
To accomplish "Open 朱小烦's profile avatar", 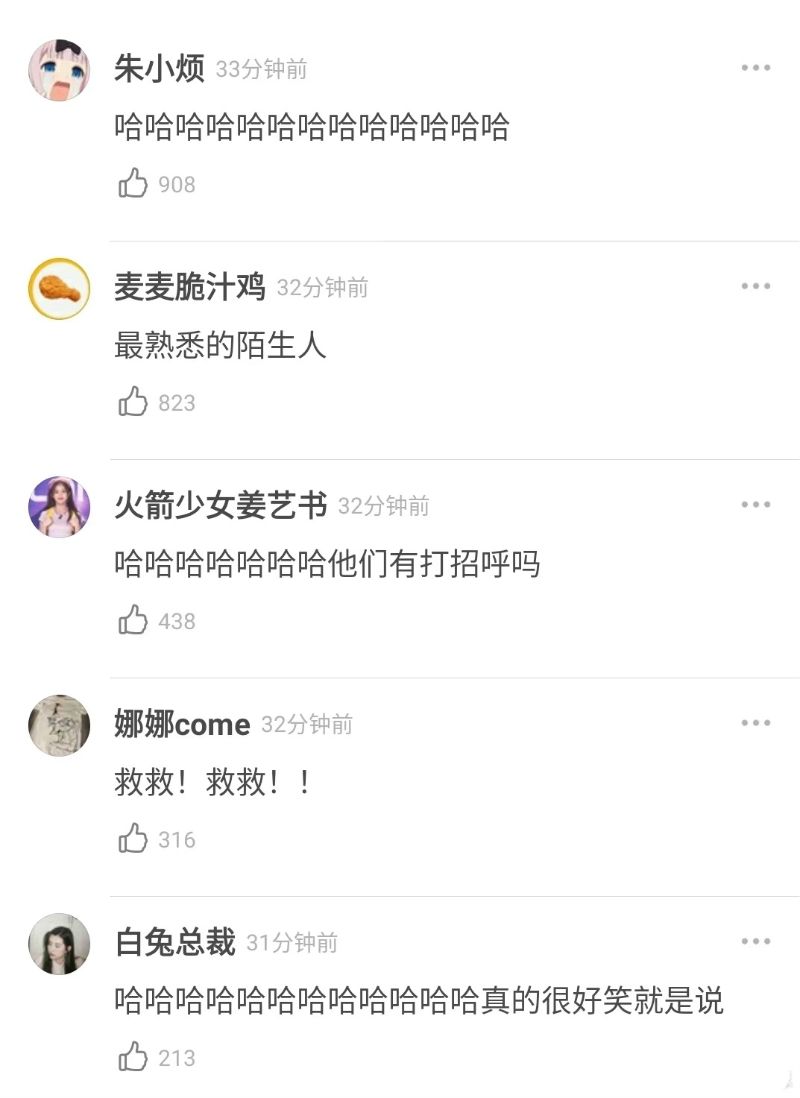I will pyautogui.click(x=59, y=71).
